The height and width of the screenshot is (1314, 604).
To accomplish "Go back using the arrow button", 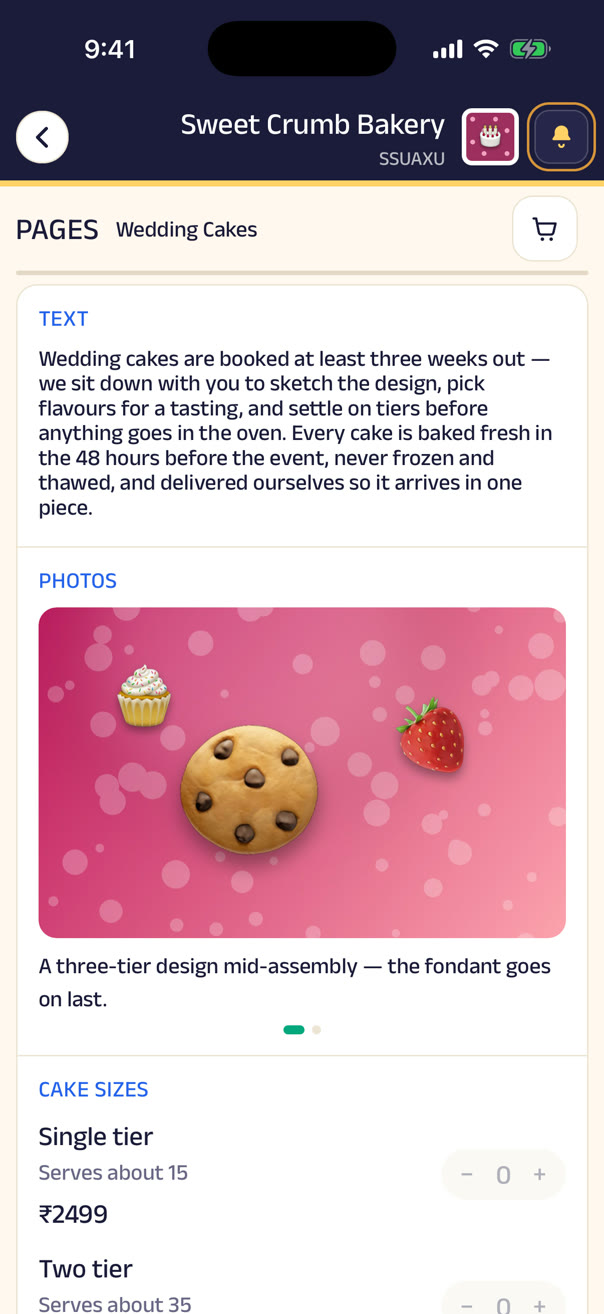I will 42,137.
